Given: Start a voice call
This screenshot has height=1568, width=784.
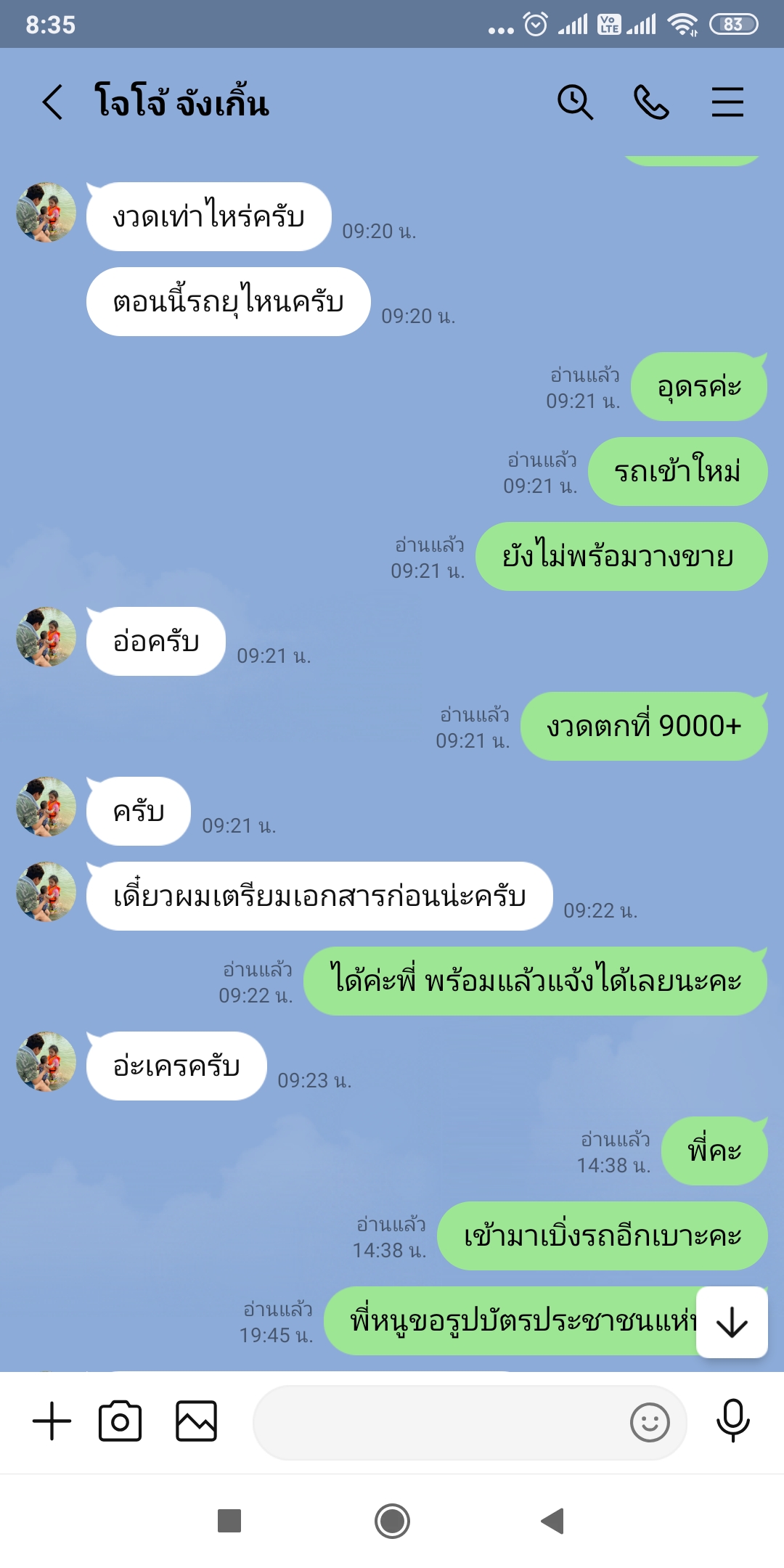Looking at the screenshot, I should point(651,102).
